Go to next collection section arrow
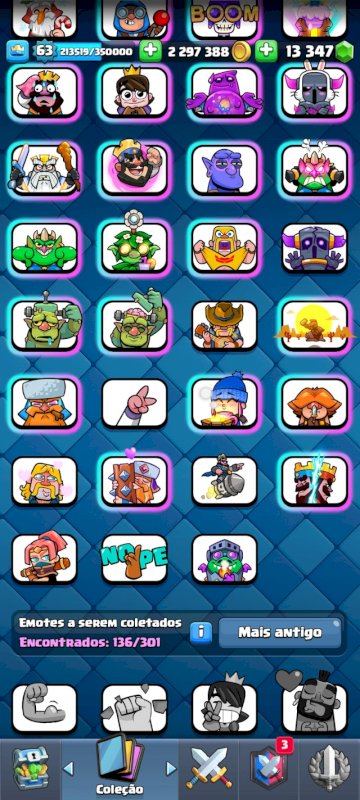 coord(171,768)
